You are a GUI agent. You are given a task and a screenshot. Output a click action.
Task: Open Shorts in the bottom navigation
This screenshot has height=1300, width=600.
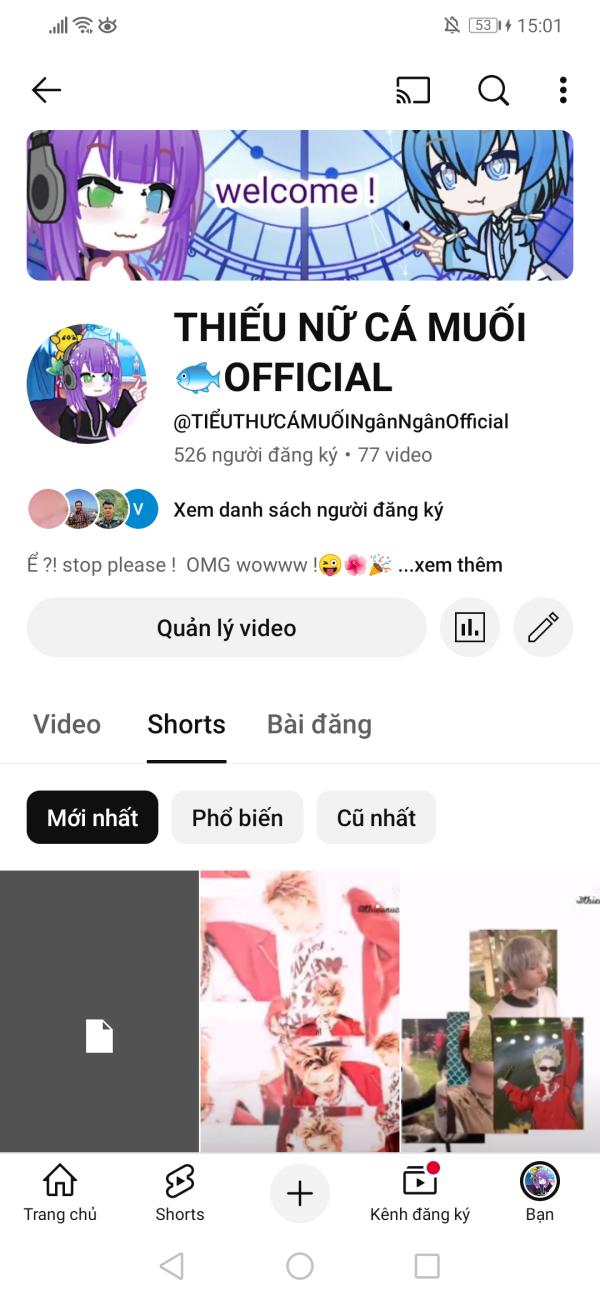point(180,1194)
